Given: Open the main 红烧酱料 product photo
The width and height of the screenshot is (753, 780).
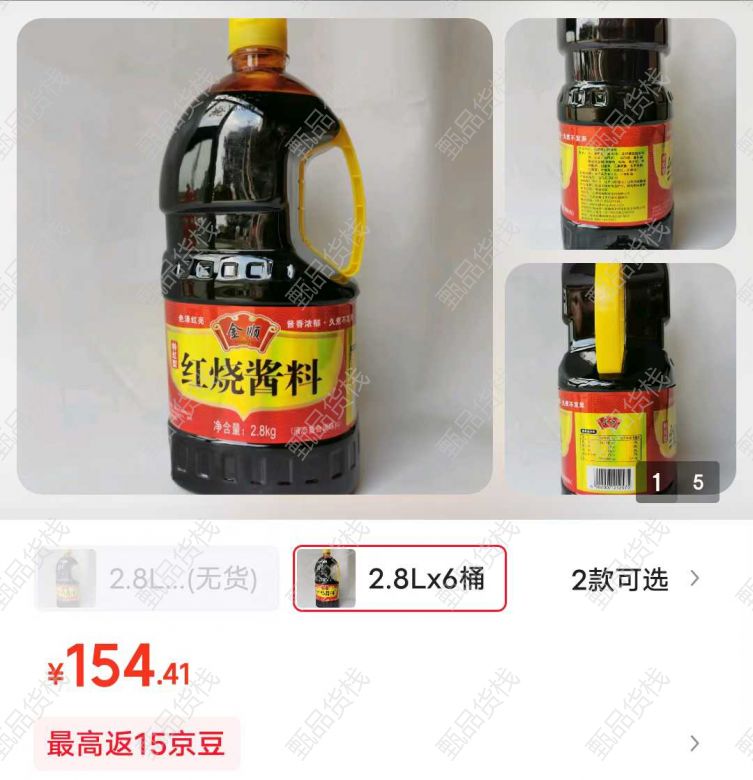Looking at the screenshot, I should pos(255,256).
